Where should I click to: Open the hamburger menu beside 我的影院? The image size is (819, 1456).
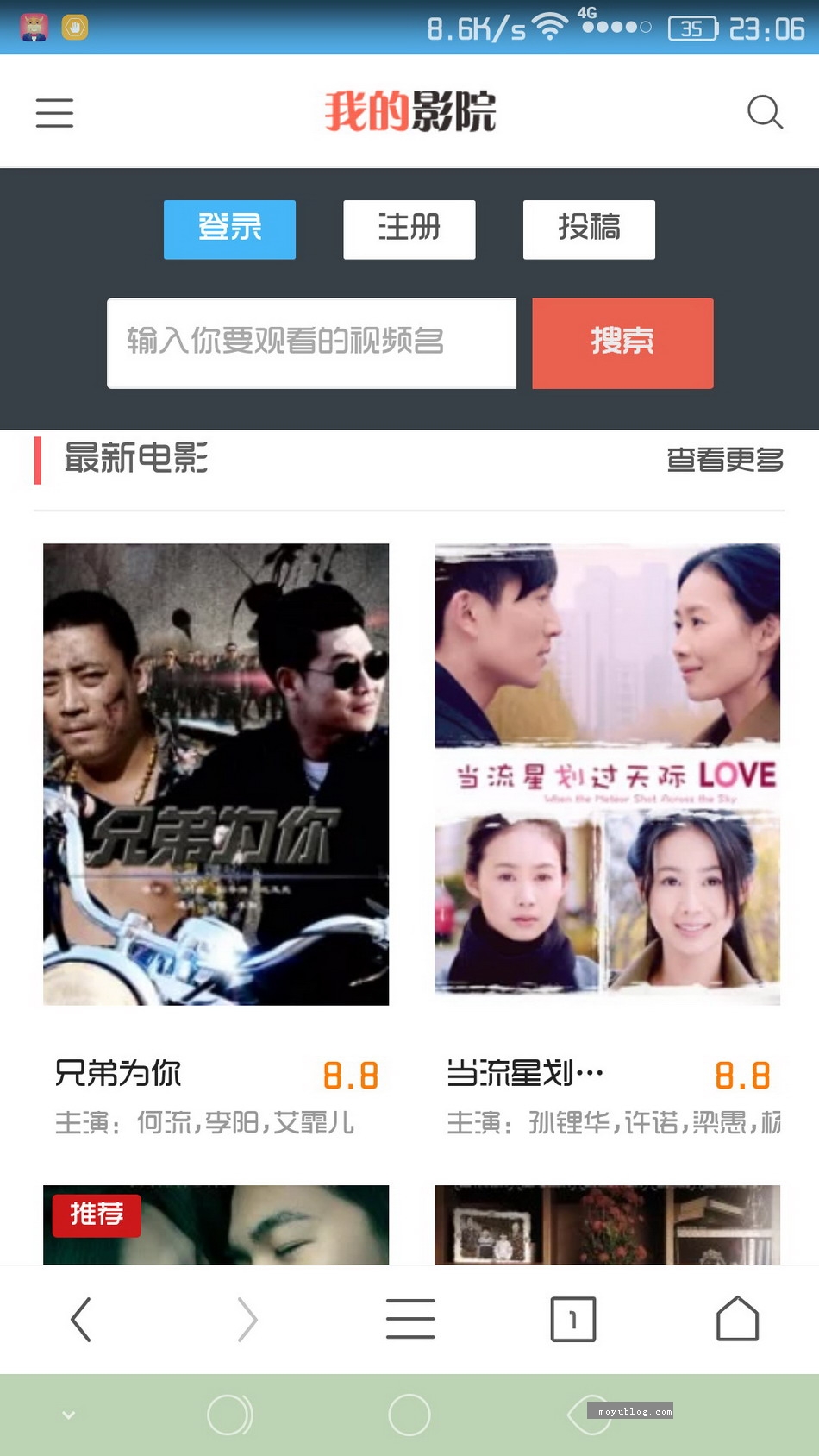[x=54, y=113]
